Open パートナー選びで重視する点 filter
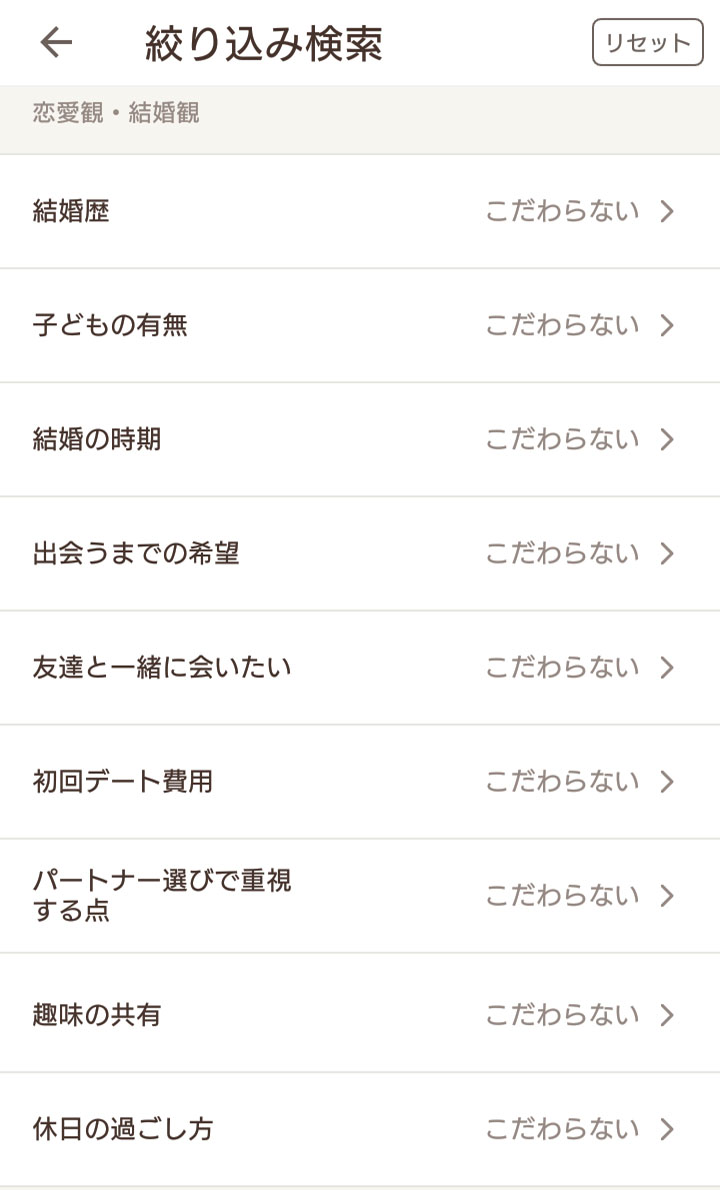Viewport: 720px width, 1190px height. [360, 896]
